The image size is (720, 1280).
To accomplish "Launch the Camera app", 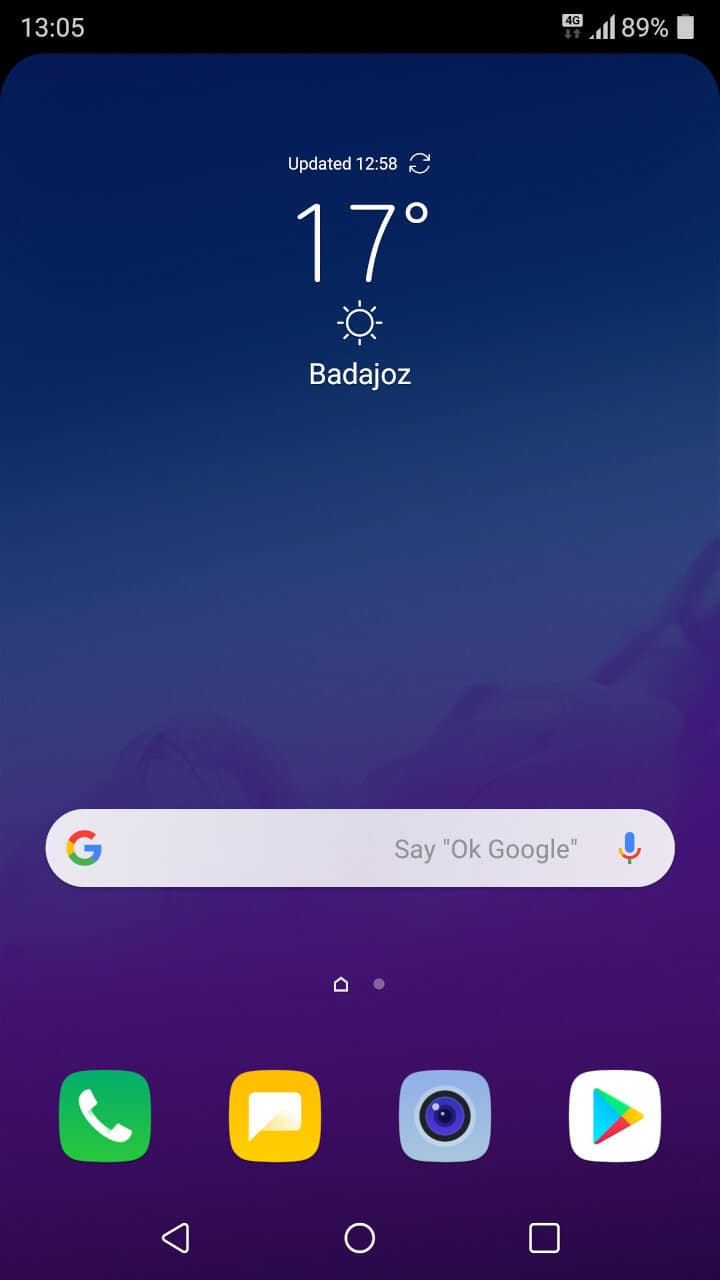I will point(445,1116).
